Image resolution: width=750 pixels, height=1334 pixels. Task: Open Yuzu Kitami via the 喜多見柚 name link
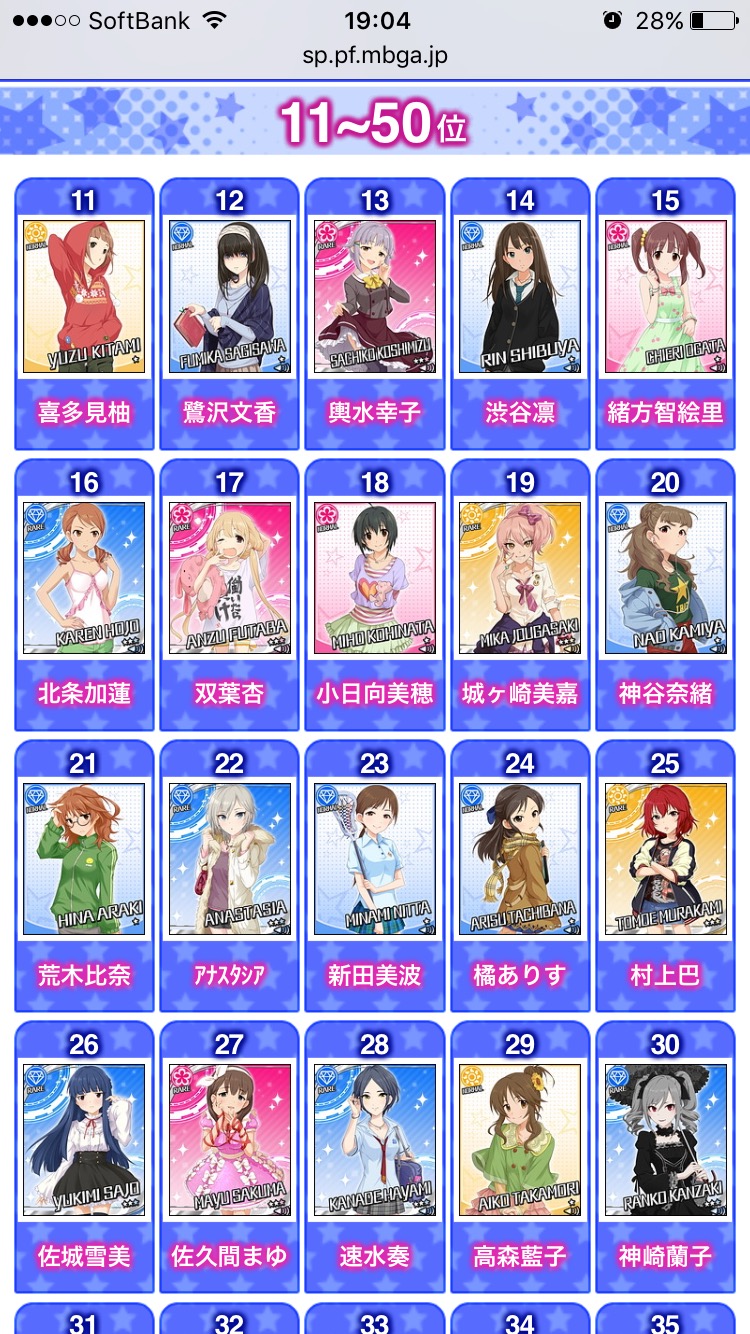point(83,413)
